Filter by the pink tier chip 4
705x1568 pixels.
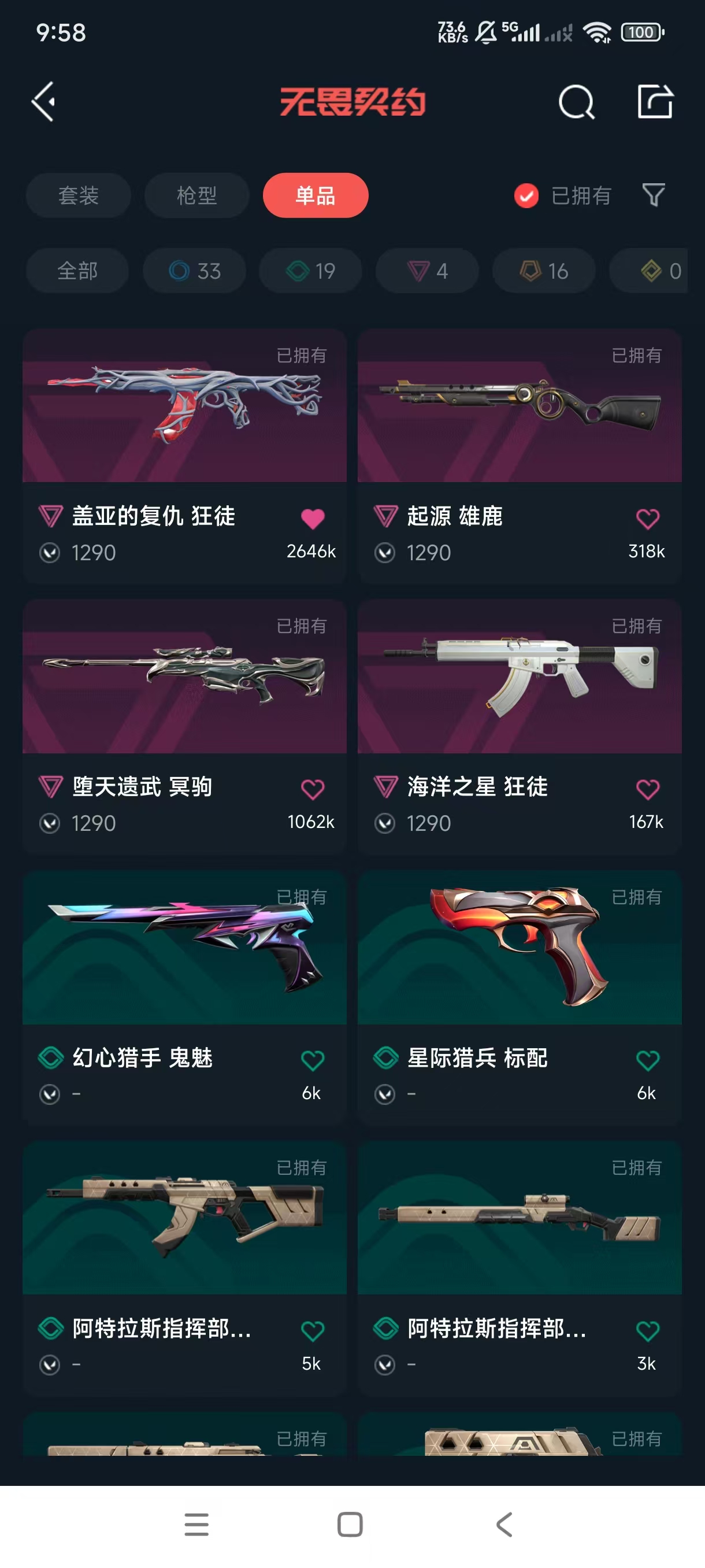pos(428,271)
